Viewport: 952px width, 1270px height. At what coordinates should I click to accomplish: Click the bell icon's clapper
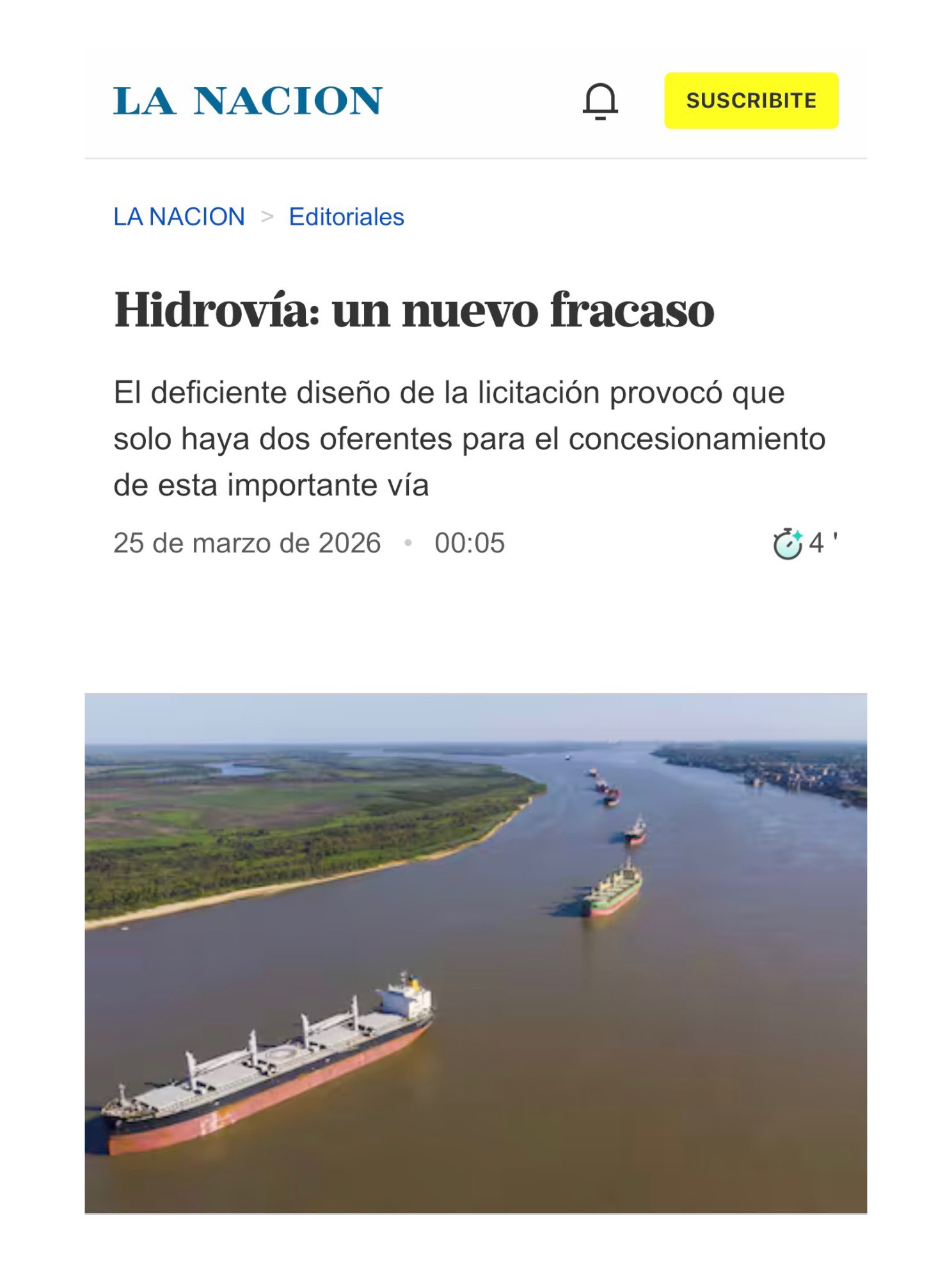tap(599, 118)
